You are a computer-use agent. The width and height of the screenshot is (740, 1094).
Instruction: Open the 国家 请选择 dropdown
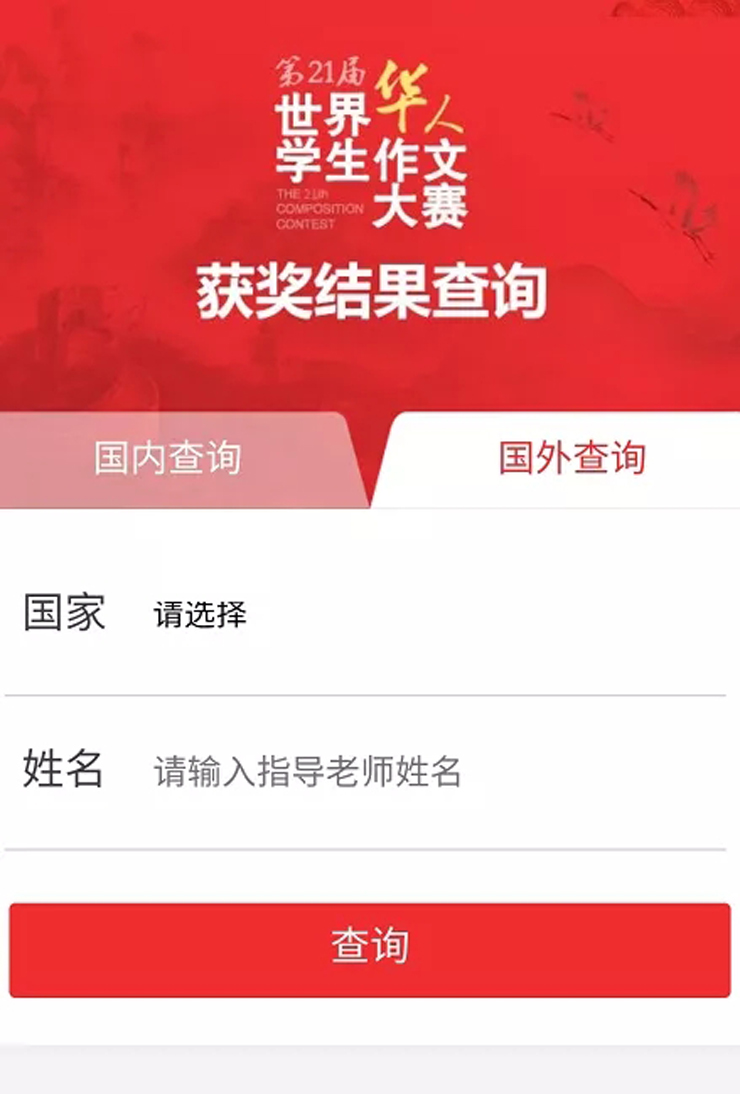[200, 614]
